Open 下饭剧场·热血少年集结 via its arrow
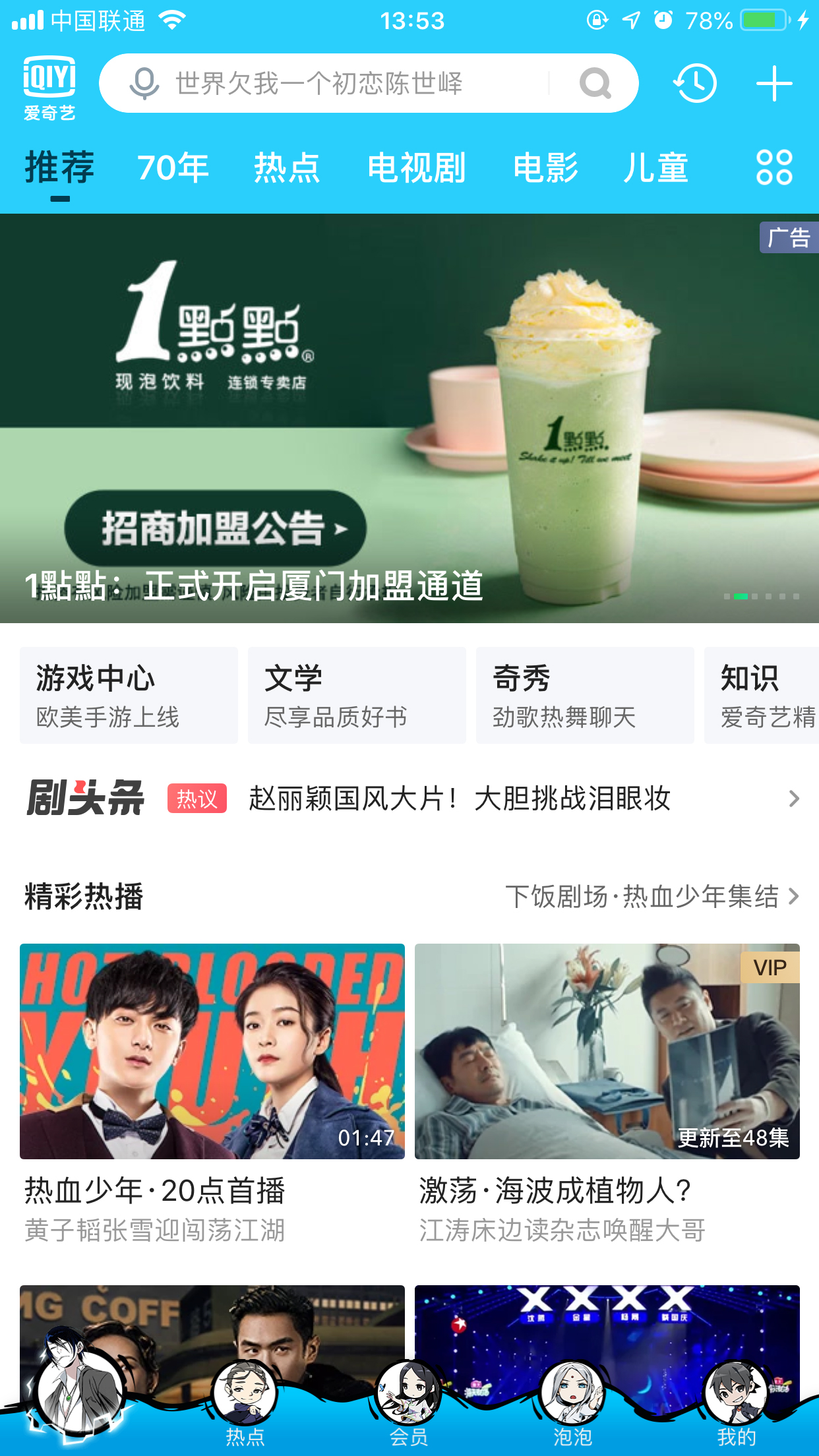 (795, 897)
